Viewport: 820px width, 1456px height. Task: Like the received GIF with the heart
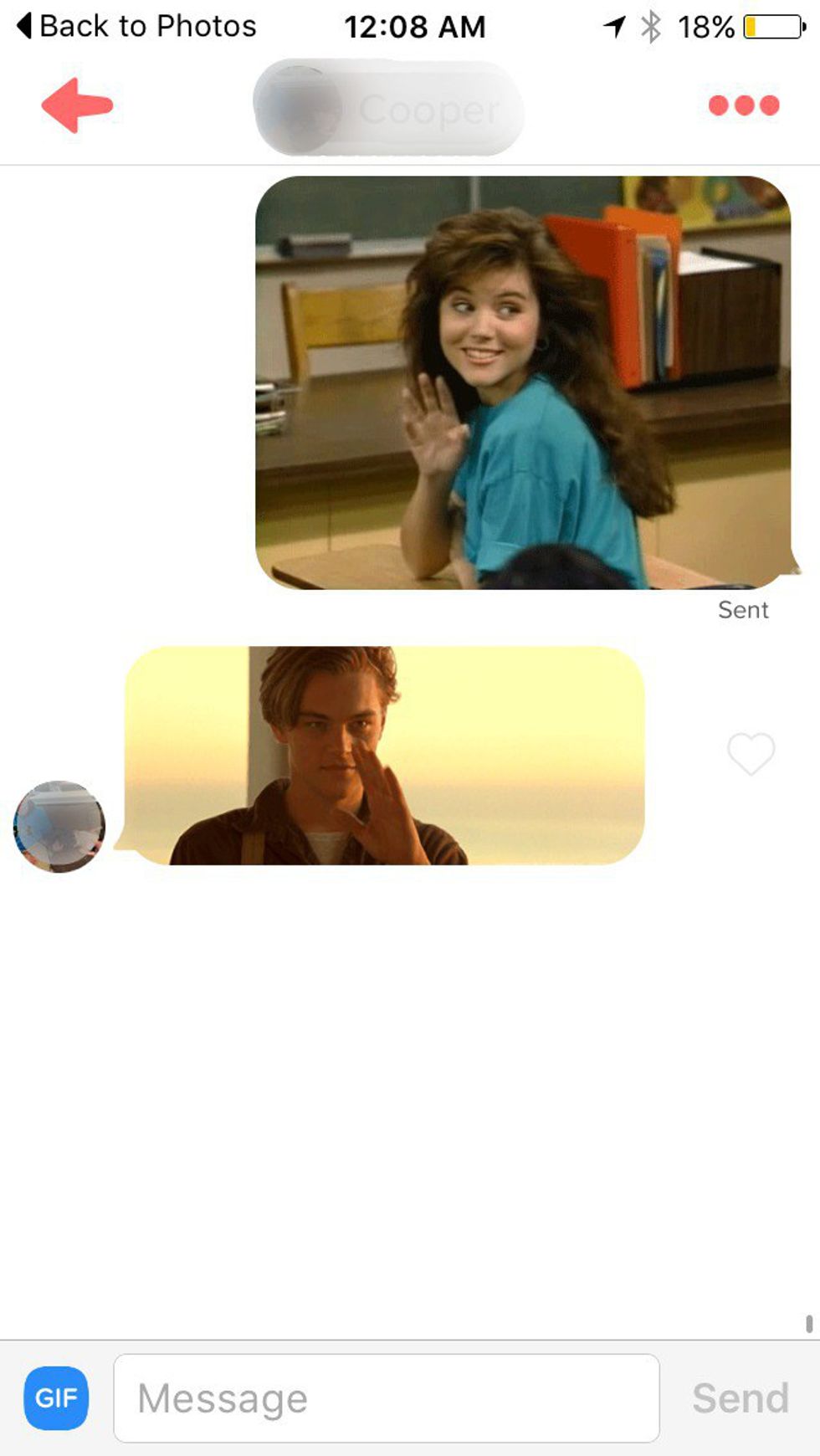tap(751, 753)
